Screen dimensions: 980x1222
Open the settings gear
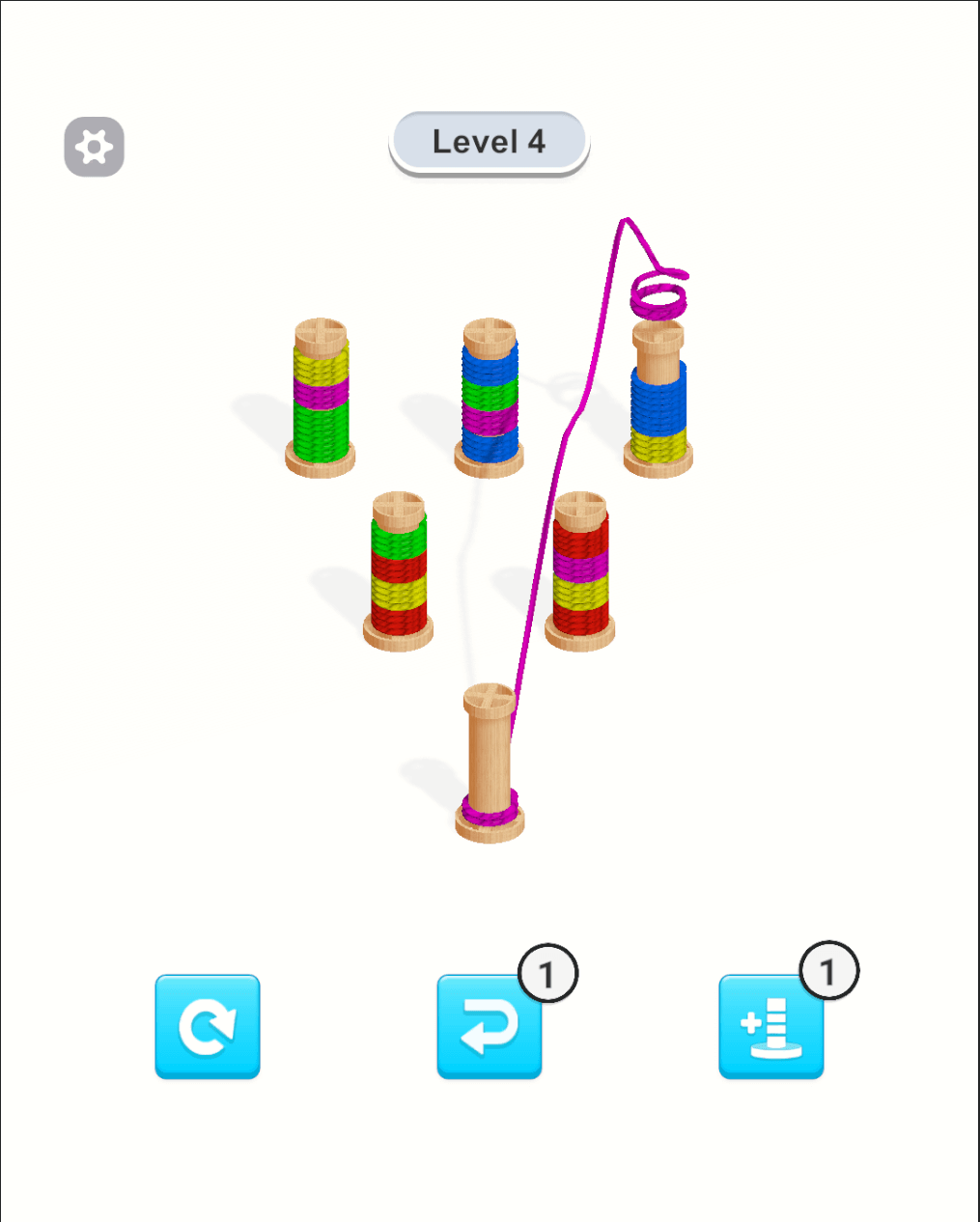click(94, 148)
